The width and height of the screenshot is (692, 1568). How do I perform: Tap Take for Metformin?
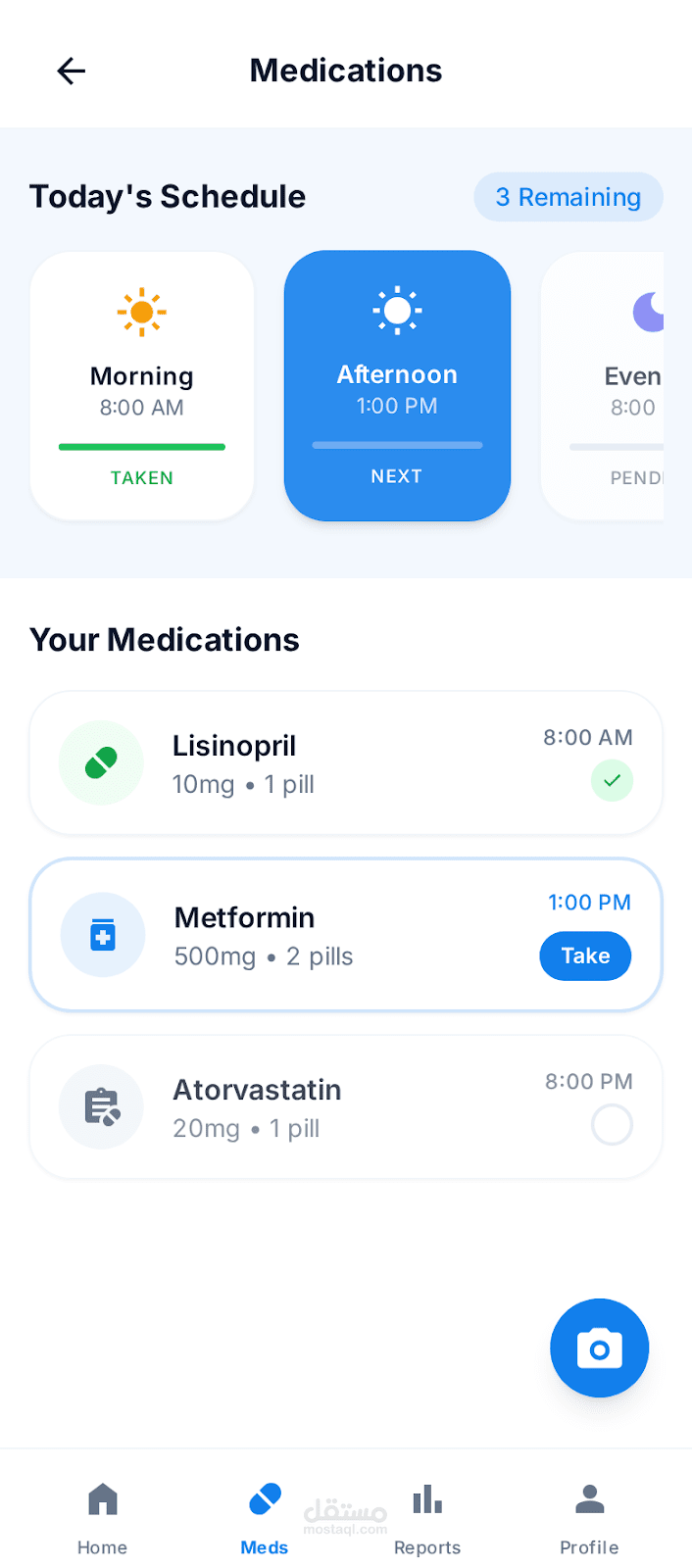pyautogui.click(x=585, y=955)
